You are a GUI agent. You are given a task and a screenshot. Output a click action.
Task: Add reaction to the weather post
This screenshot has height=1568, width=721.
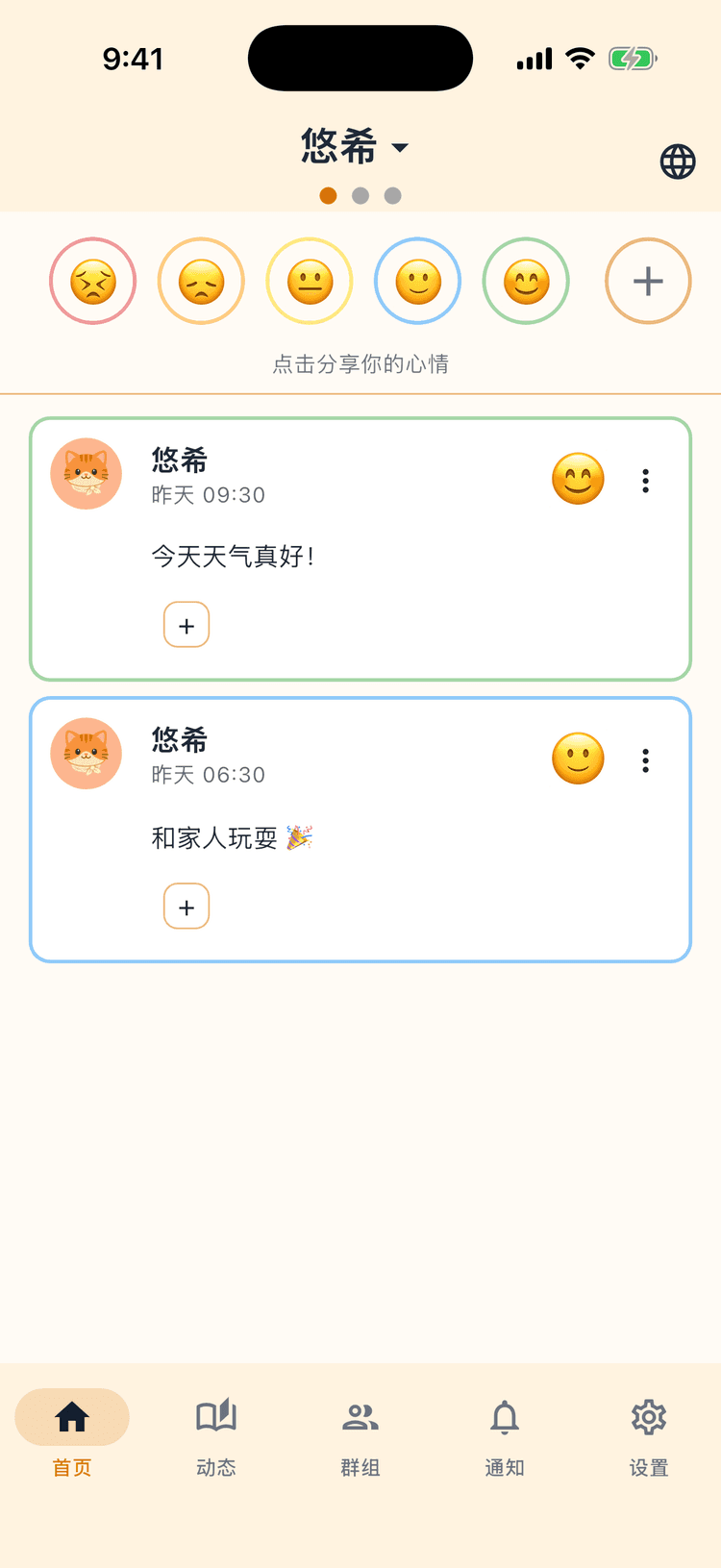tap(186, 625)
